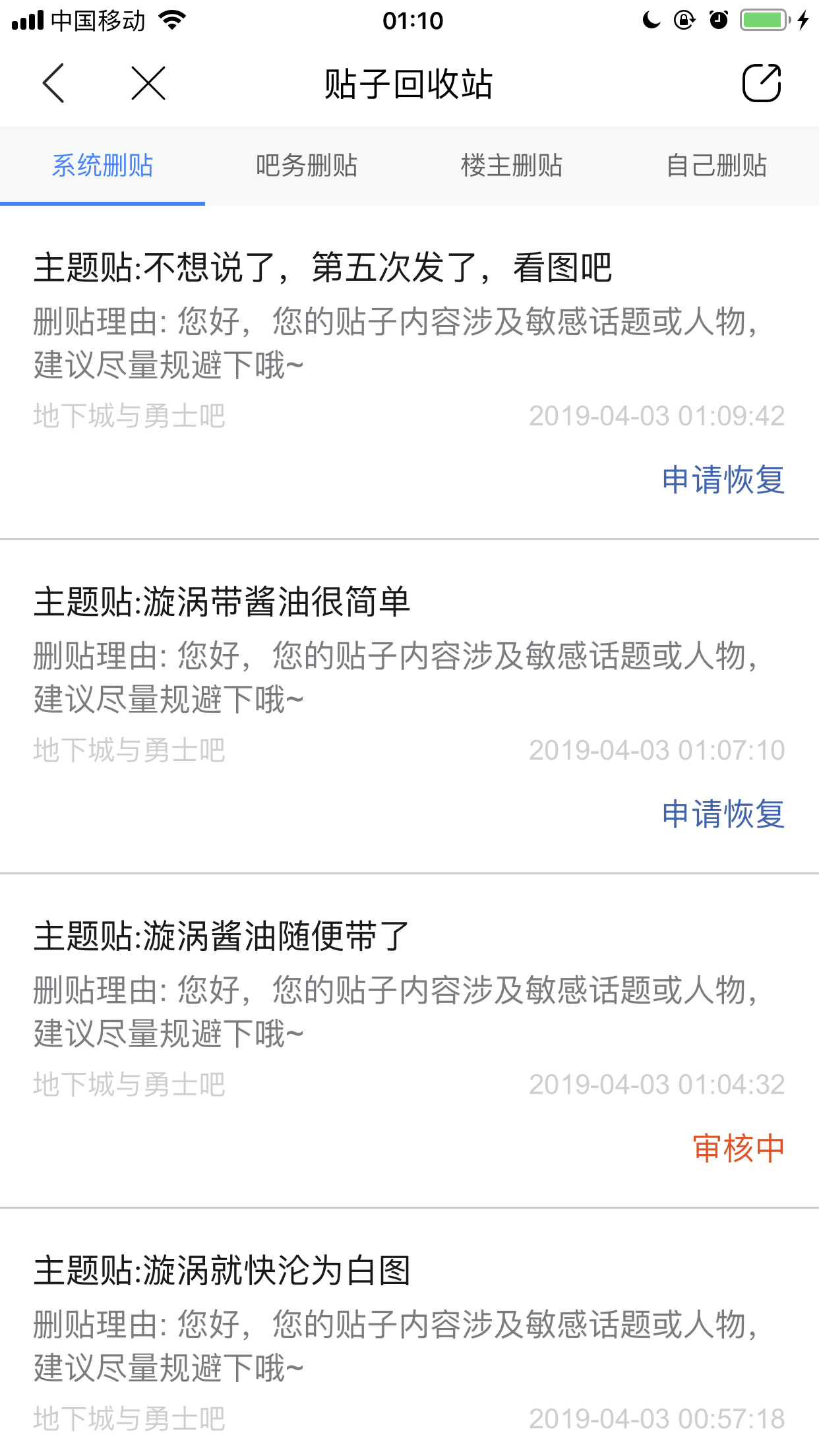This screenshot has height=1456, width=819.
Task: Go back using the left arrow
Action: (53, 83)
